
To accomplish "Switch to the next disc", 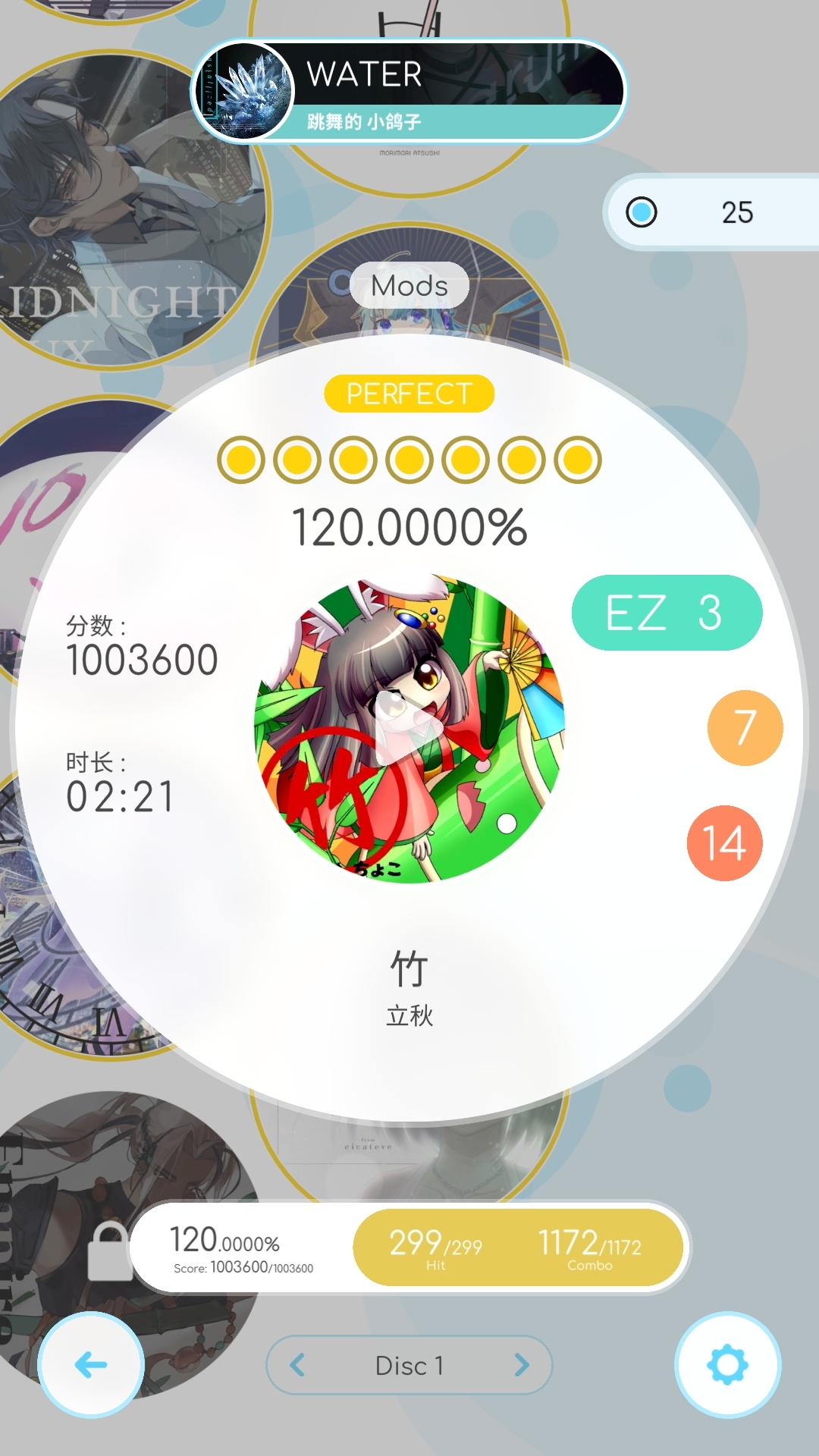I will [x=521, y=1365].
